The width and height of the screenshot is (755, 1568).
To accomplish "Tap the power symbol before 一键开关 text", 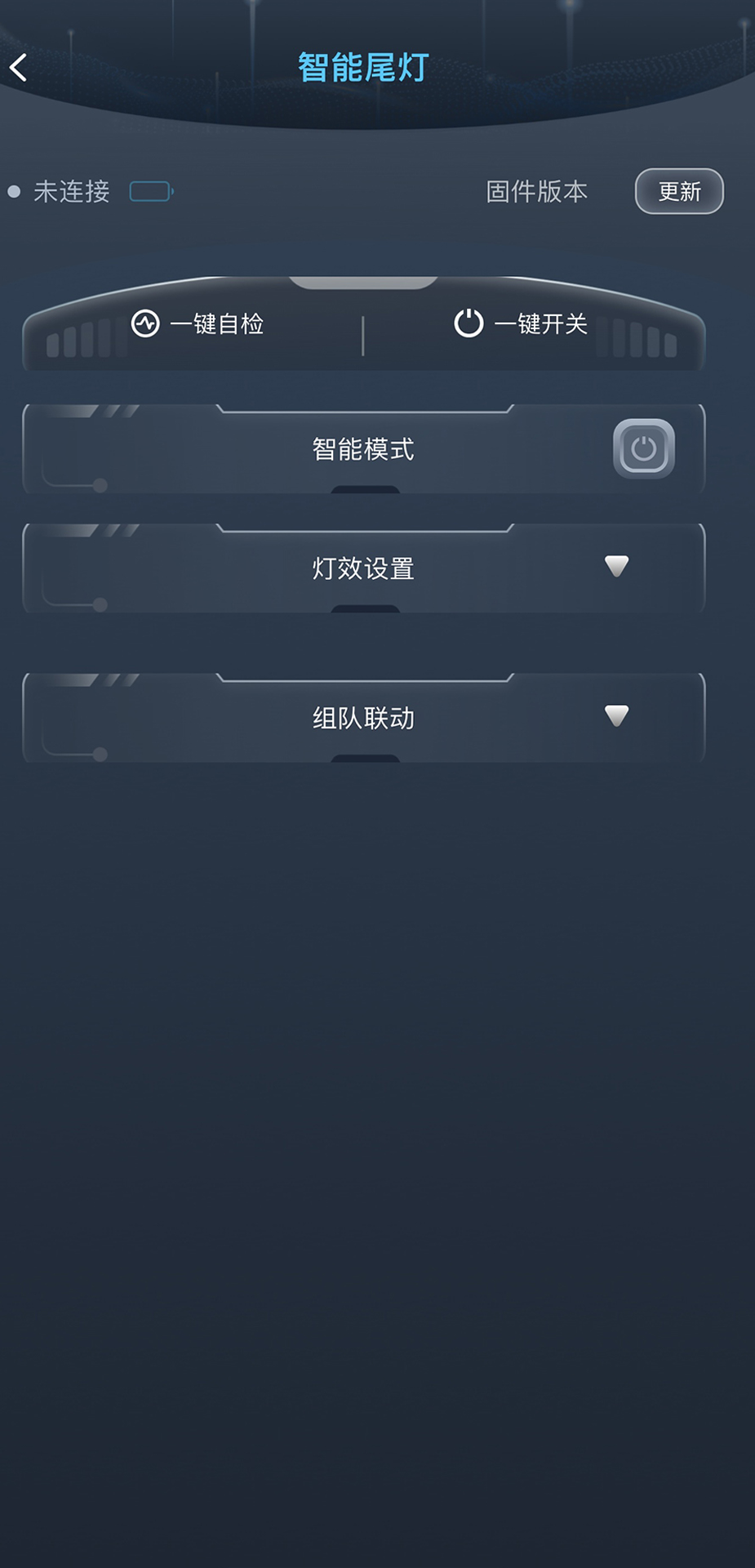I will coord(469,323).
